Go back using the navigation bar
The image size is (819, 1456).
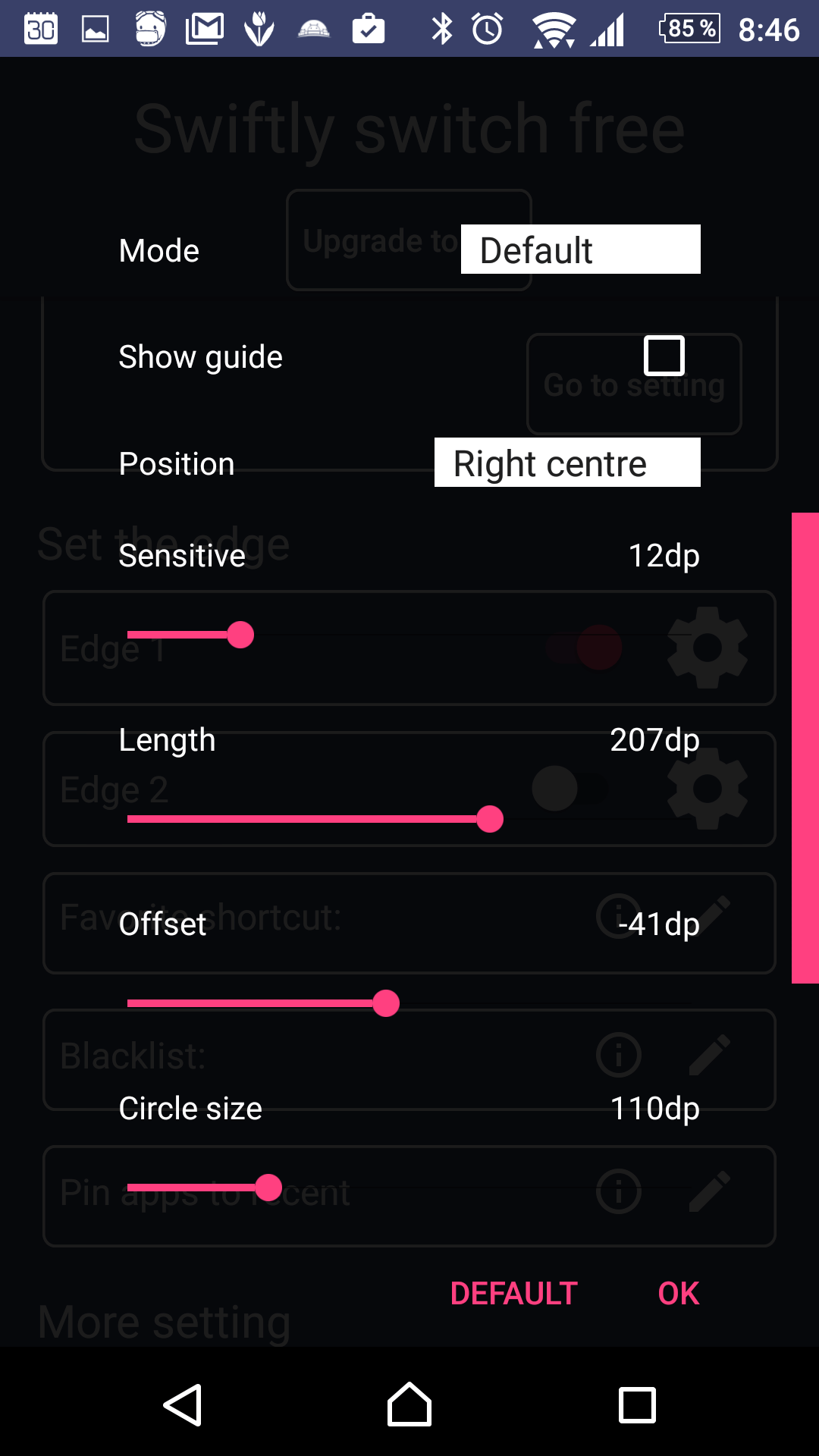(x=183, y=1405)
